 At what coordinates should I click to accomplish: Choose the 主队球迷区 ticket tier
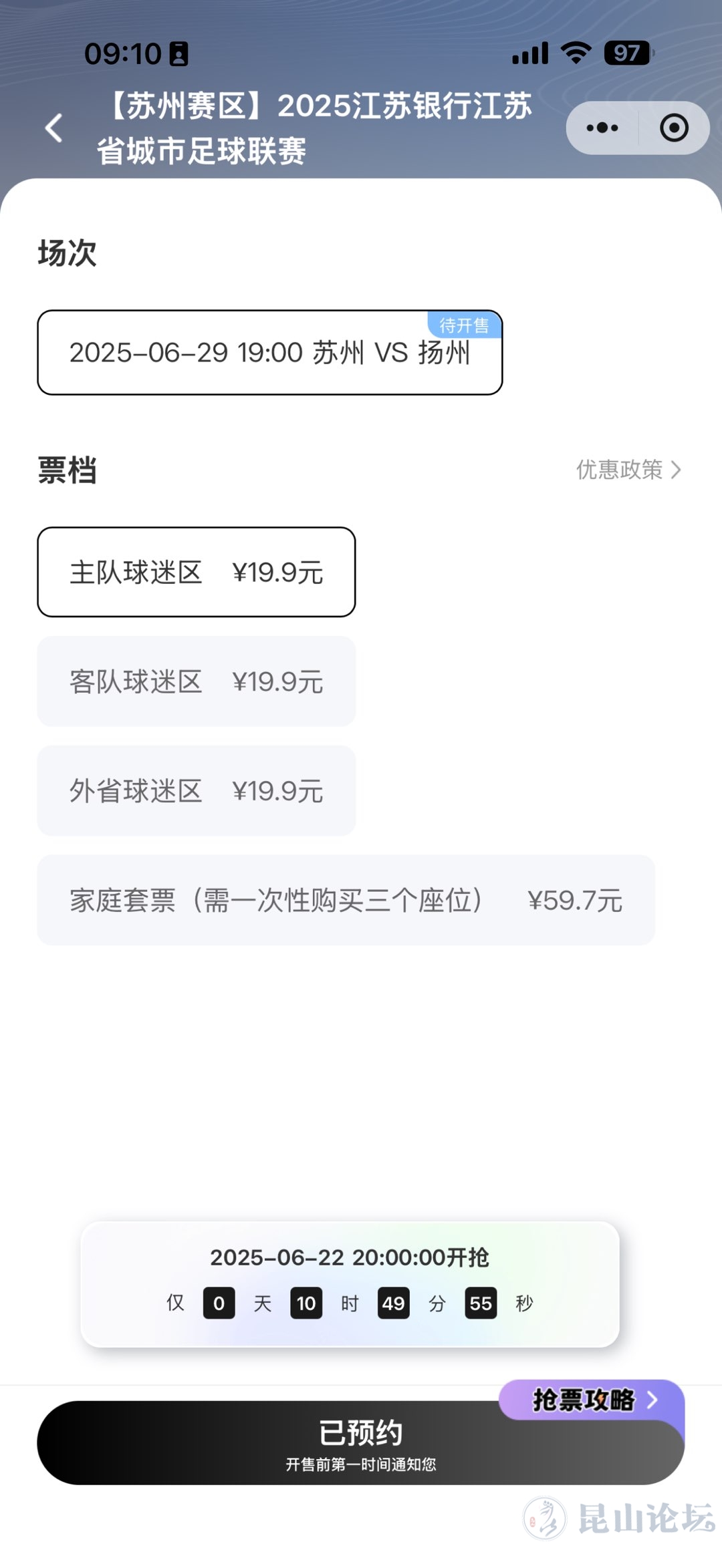pyautogui.click(x=197, y=572)
